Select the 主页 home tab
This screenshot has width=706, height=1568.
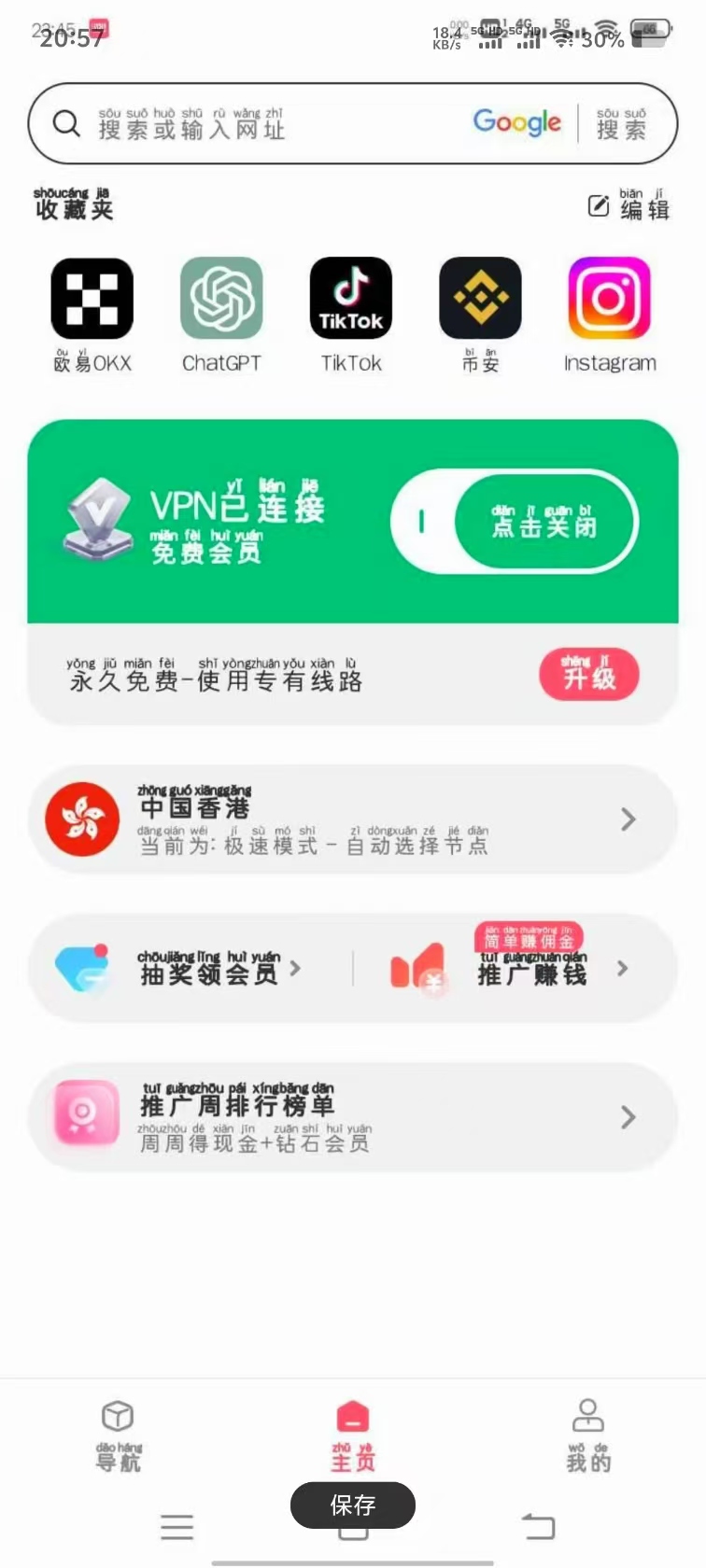pos(353,1435)
